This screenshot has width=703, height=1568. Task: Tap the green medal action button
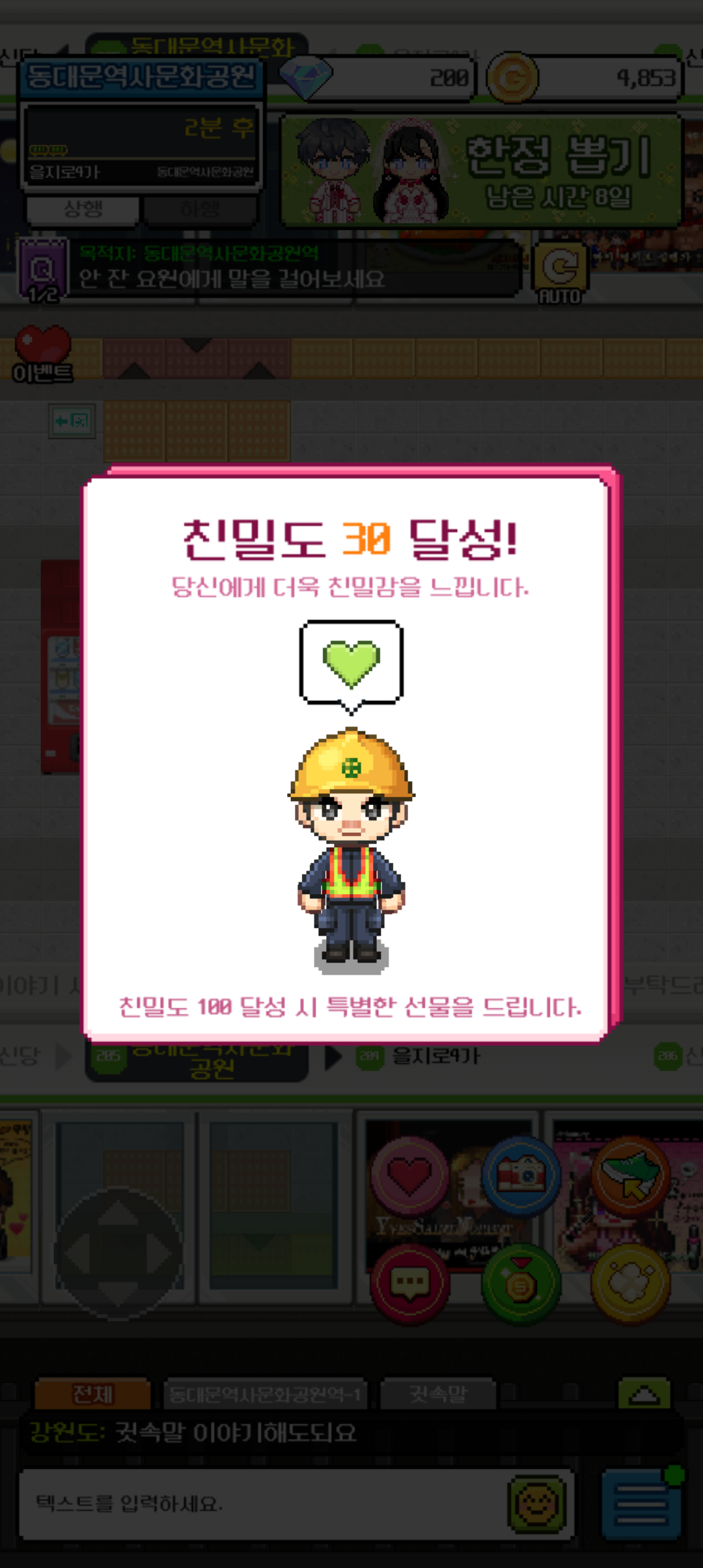[521, 1283]
